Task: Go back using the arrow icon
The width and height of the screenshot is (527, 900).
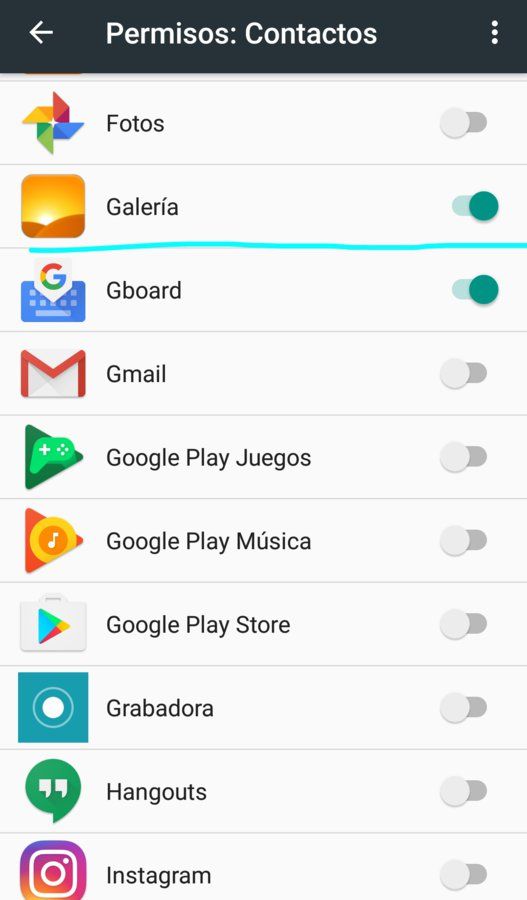Action: point(41,32)
